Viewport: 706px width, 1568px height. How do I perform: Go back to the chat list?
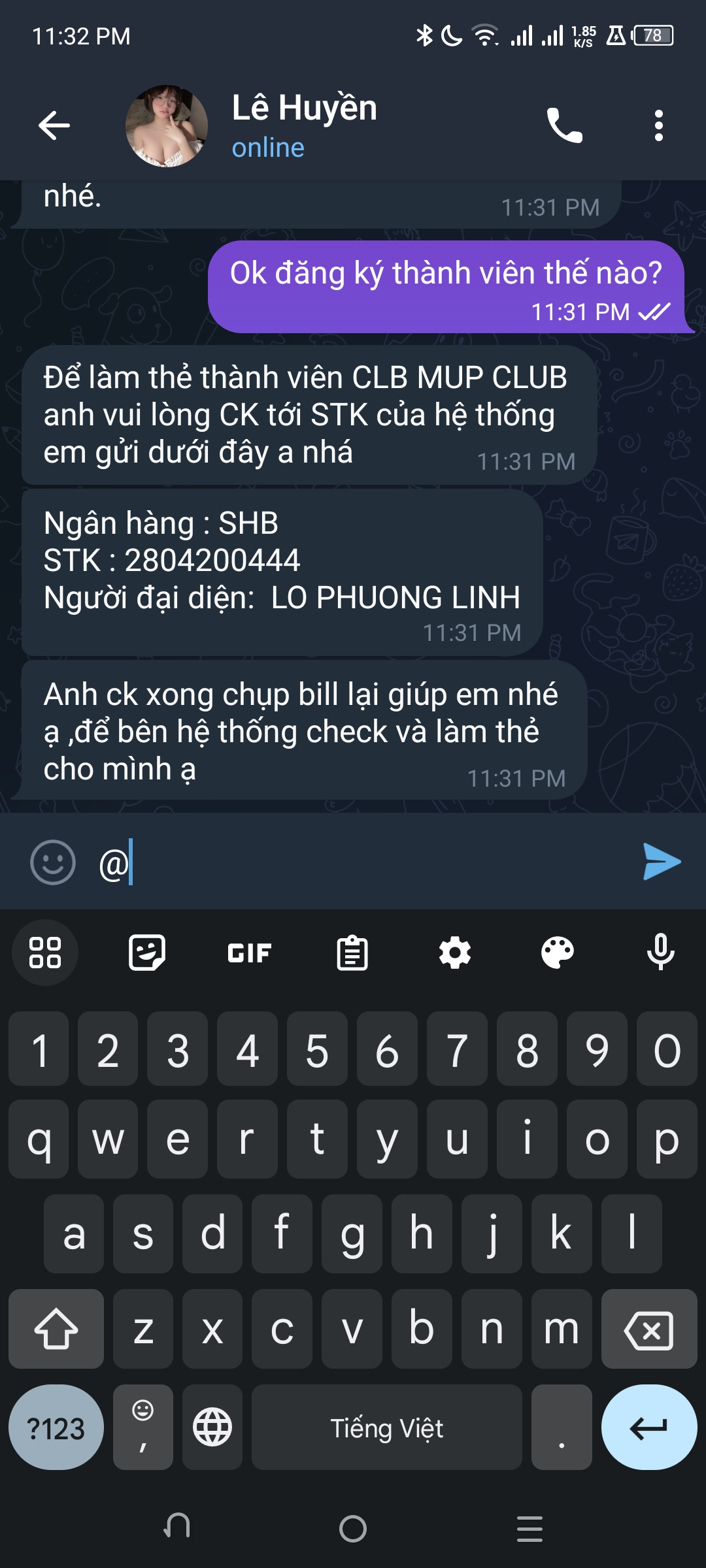pyautogui.click(x=54, y=125)
